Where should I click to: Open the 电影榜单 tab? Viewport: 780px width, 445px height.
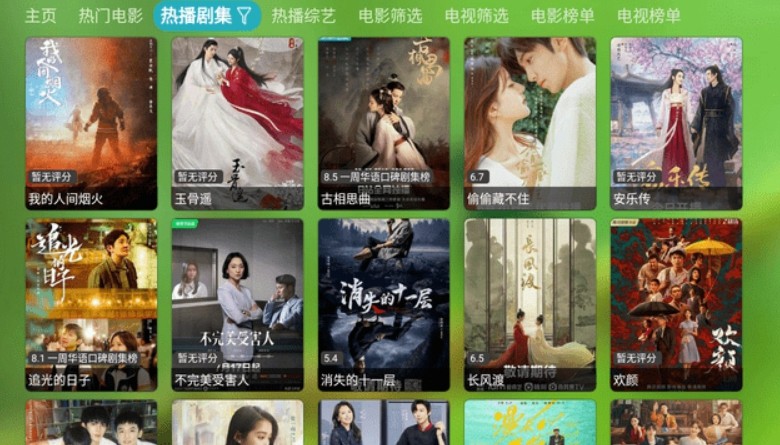point(562,16)
